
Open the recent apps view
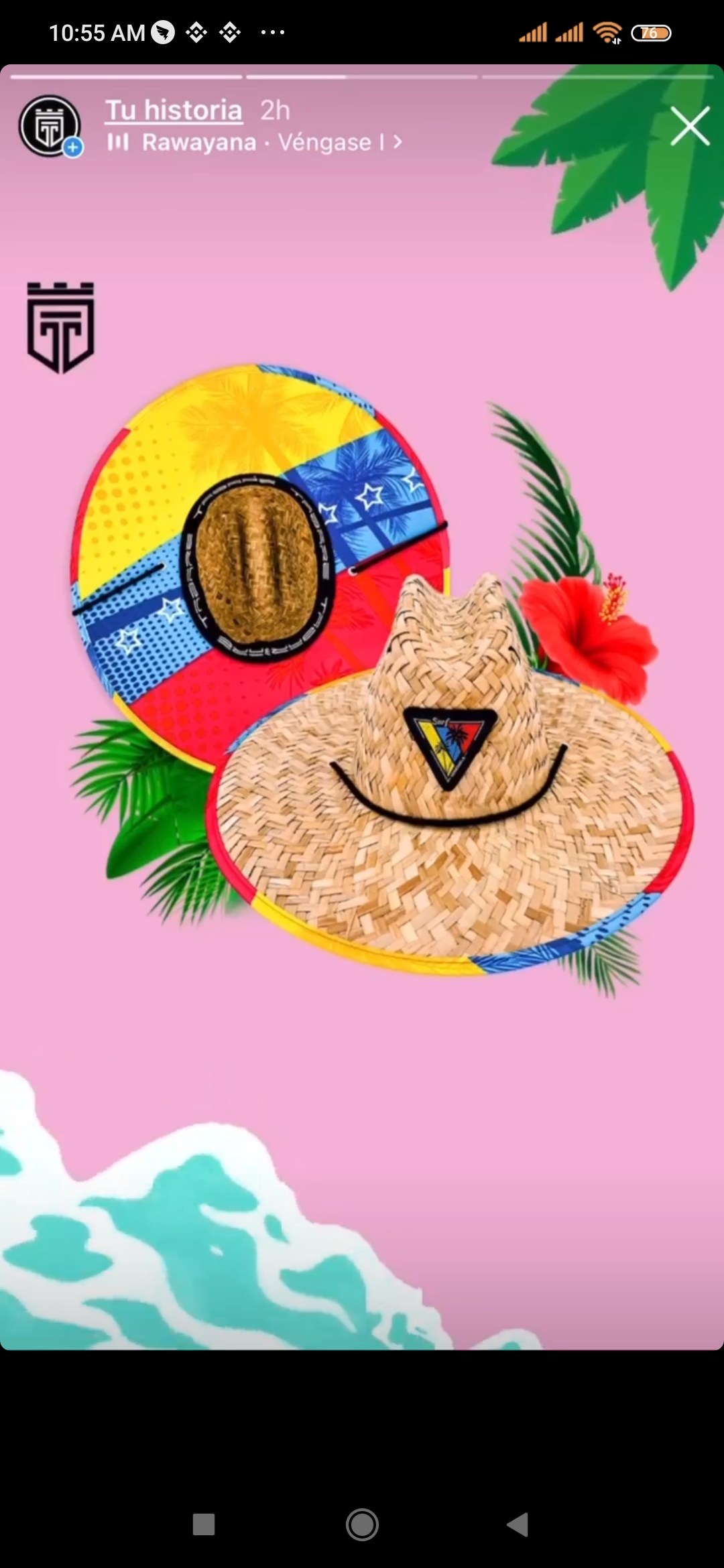[204, 1524]
